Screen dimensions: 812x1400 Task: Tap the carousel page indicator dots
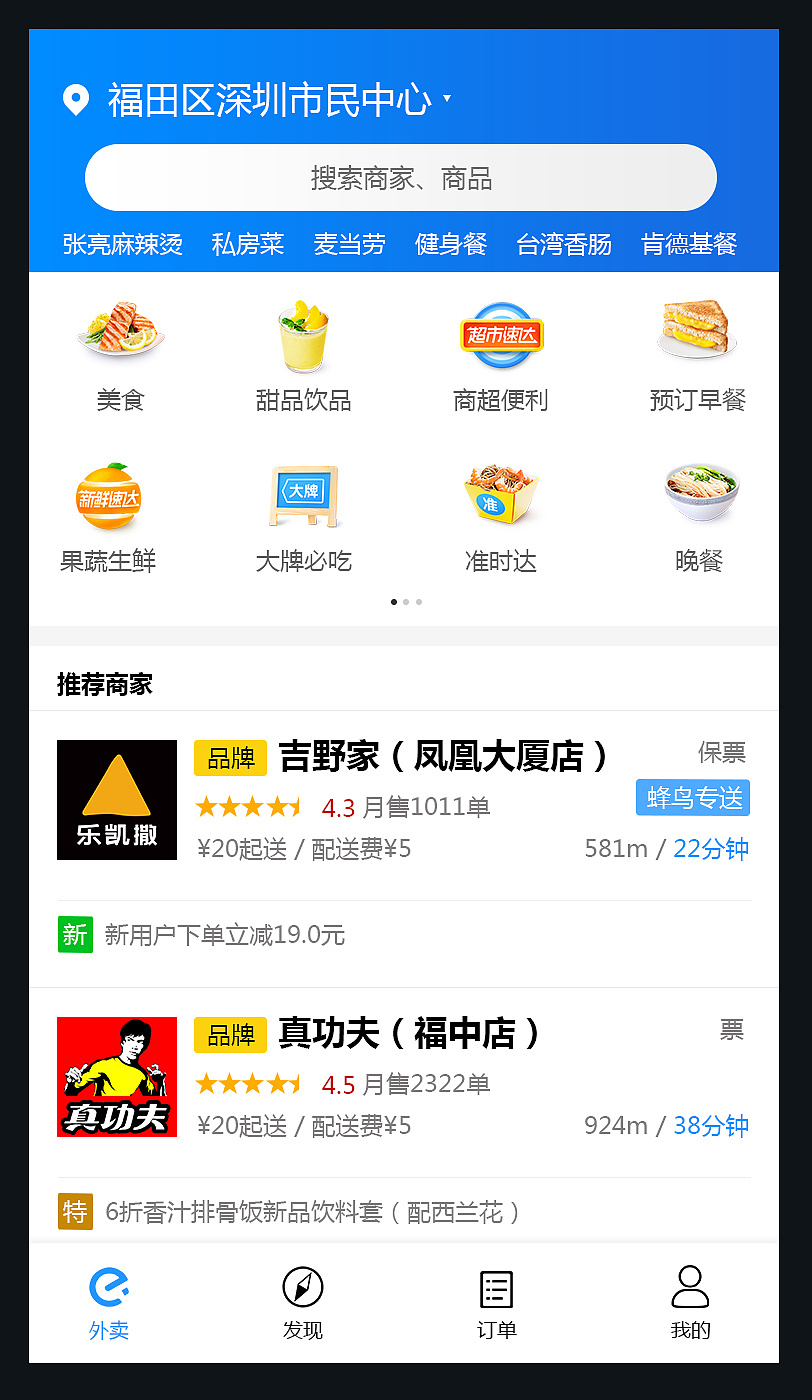[406, 601]
